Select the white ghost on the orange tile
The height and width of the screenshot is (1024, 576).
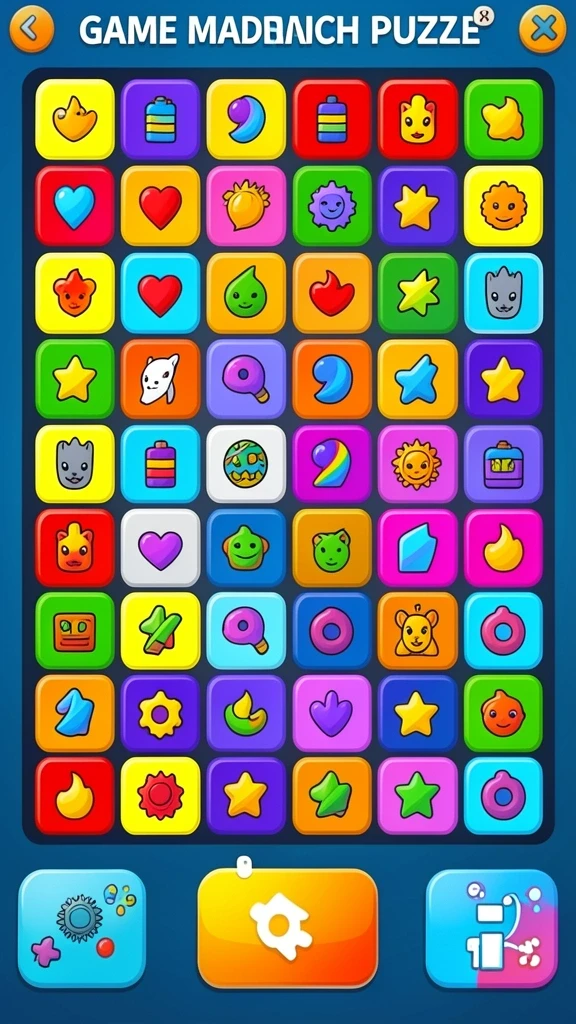pyautogui.click(x=160, y=379)
